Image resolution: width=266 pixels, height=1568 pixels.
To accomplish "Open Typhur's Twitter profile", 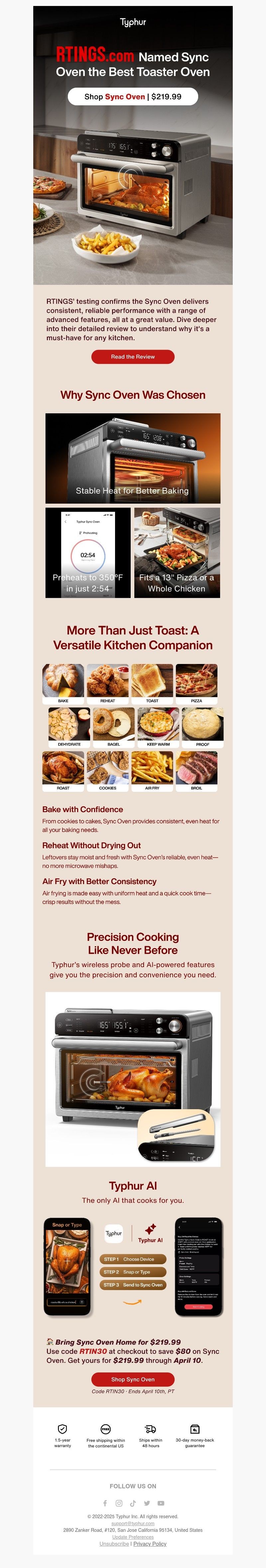I will [147, 1503].
